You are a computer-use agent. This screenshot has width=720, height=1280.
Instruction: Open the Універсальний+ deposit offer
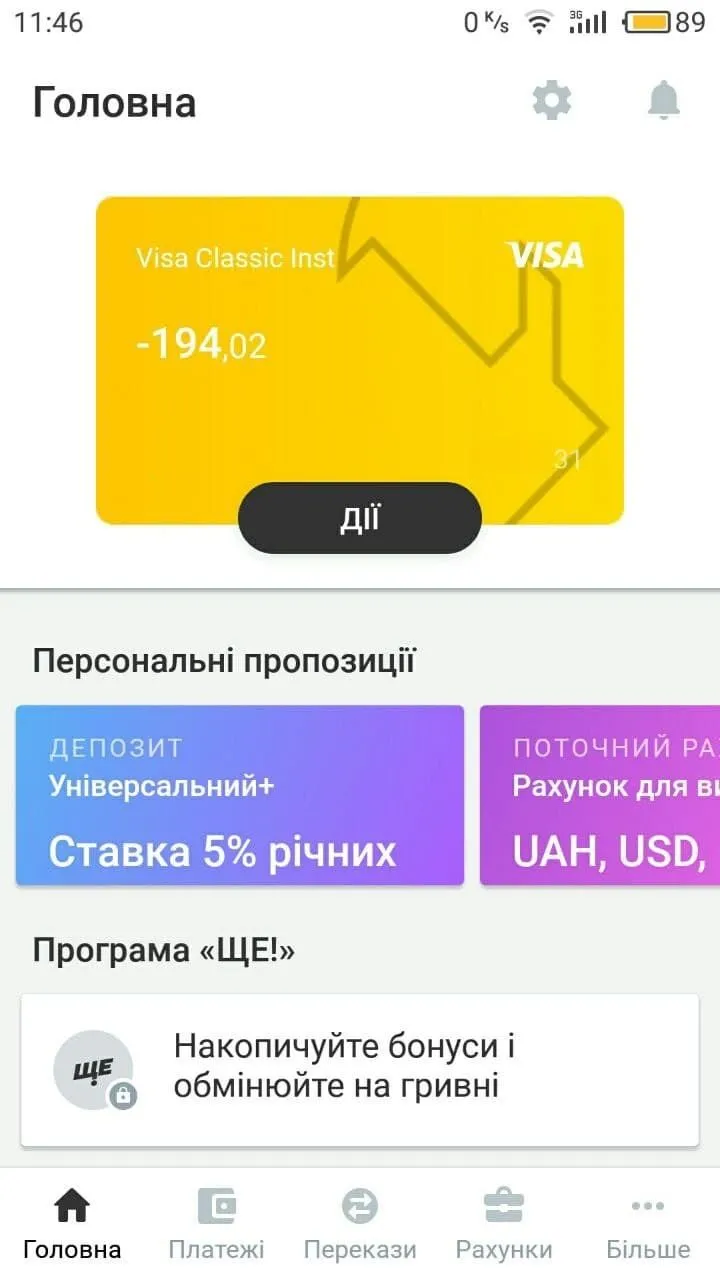(240, 795)
